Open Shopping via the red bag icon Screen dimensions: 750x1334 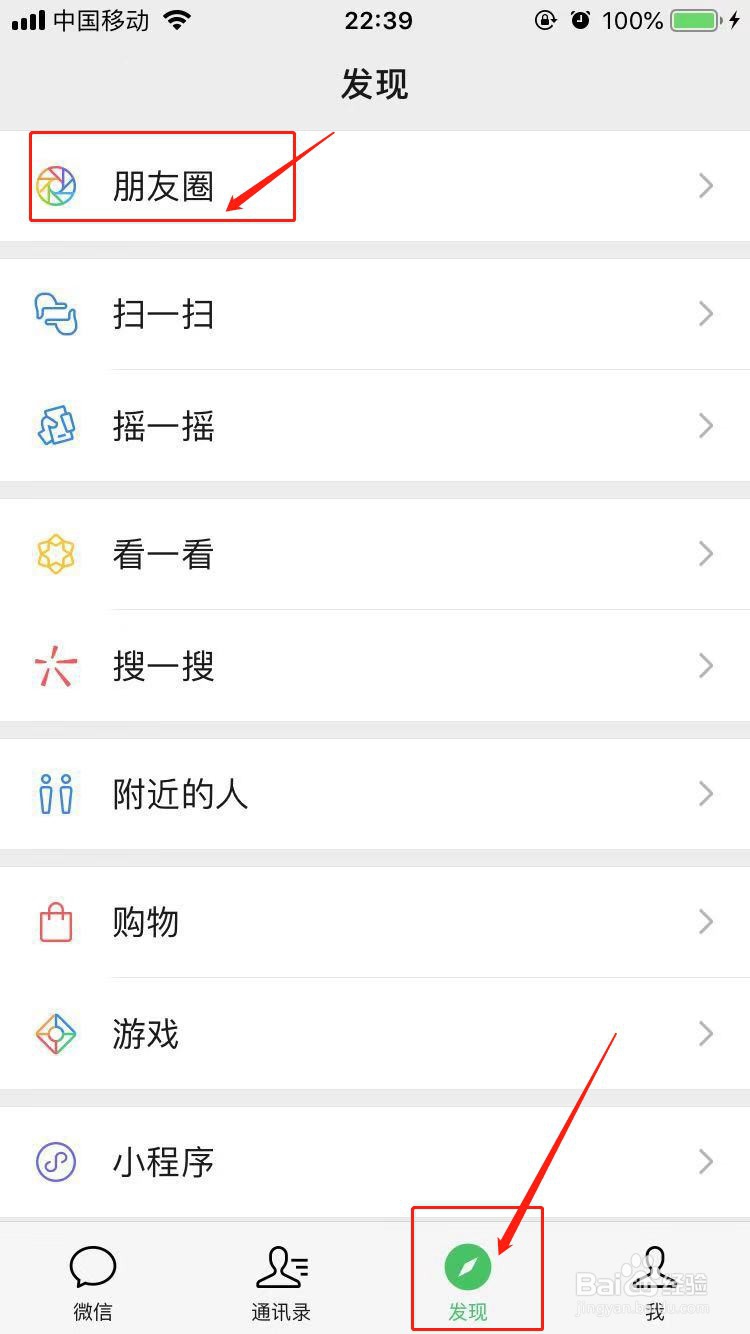click(x=57, y=922)
